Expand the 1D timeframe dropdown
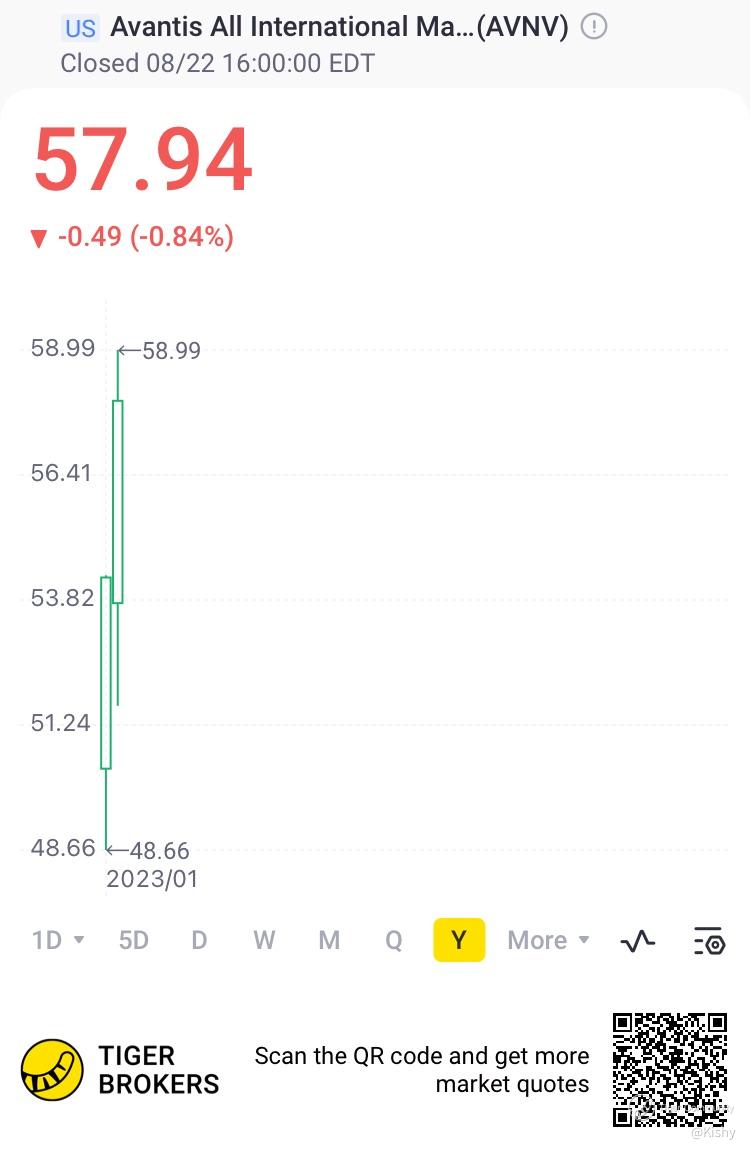 58,940
